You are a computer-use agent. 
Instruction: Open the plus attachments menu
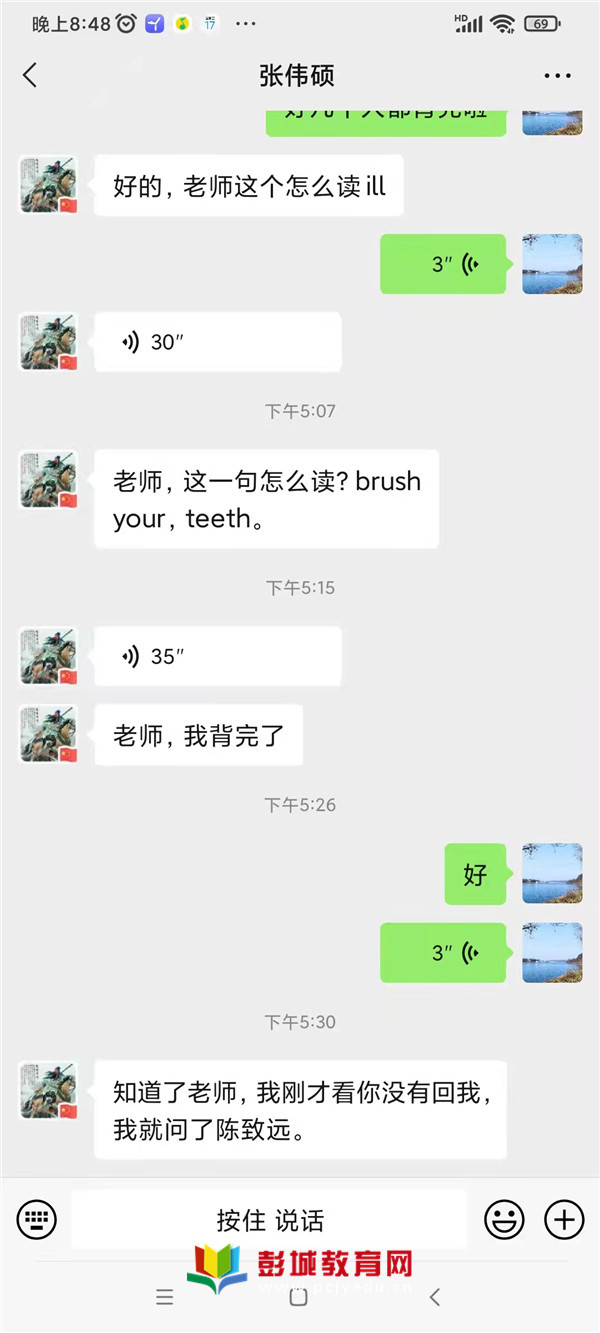click(564, 1219)
